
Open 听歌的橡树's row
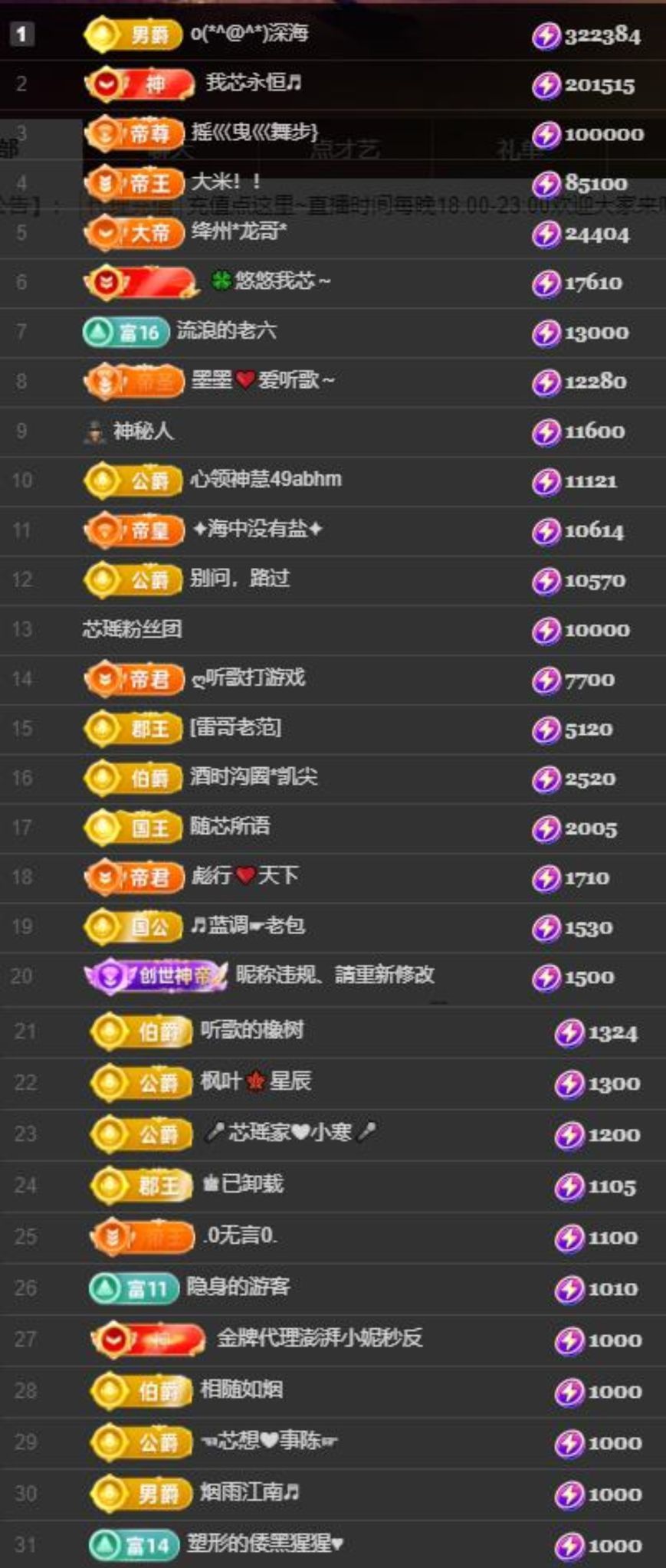coord(251,1030)
